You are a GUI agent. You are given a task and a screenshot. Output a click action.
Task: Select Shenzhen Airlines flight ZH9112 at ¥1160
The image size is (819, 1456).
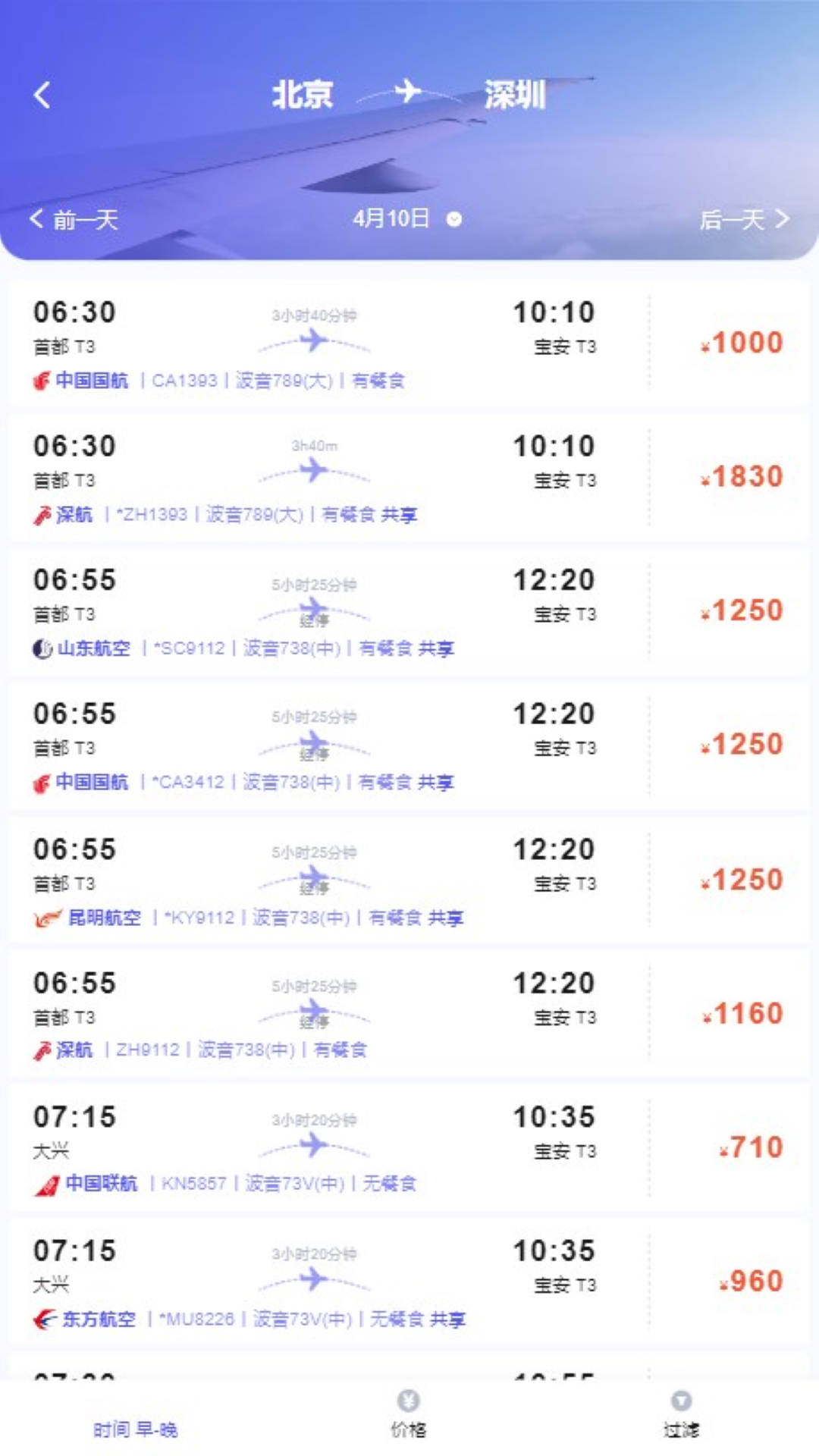click(408, 1015)
